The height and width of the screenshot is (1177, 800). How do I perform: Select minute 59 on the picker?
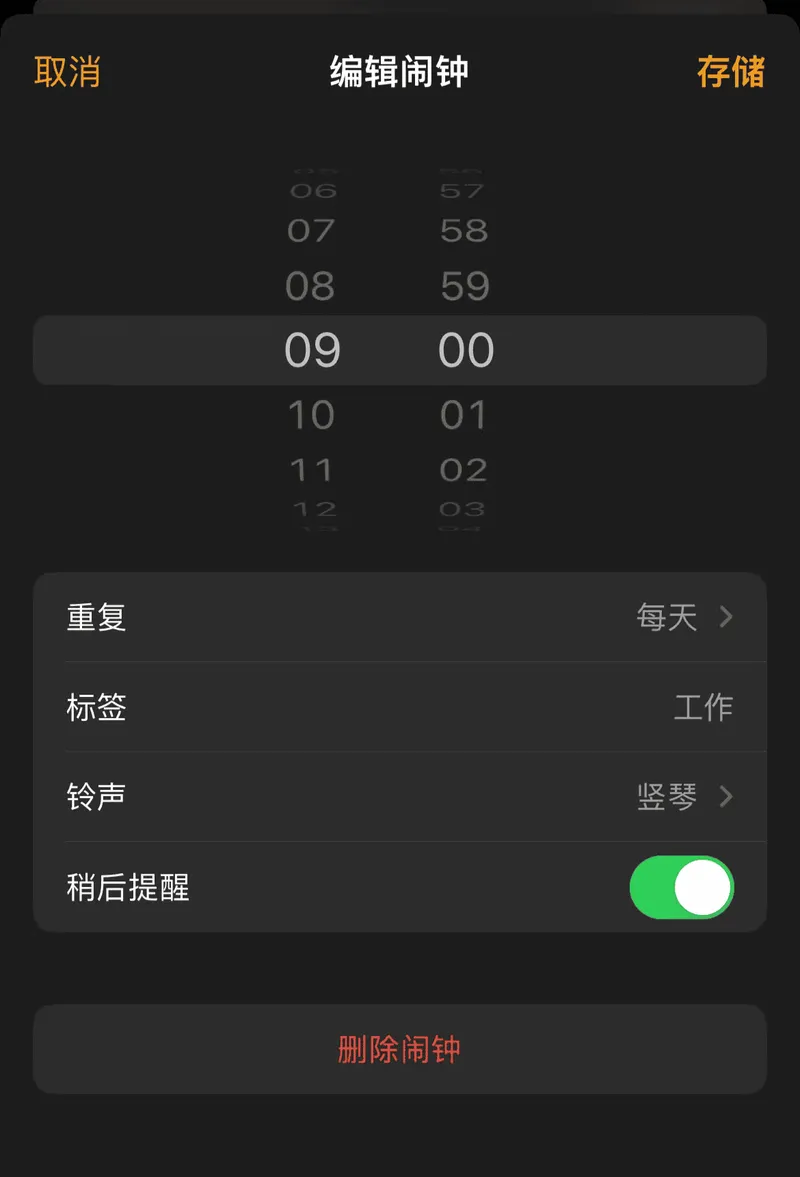click(x=466, y=287)
